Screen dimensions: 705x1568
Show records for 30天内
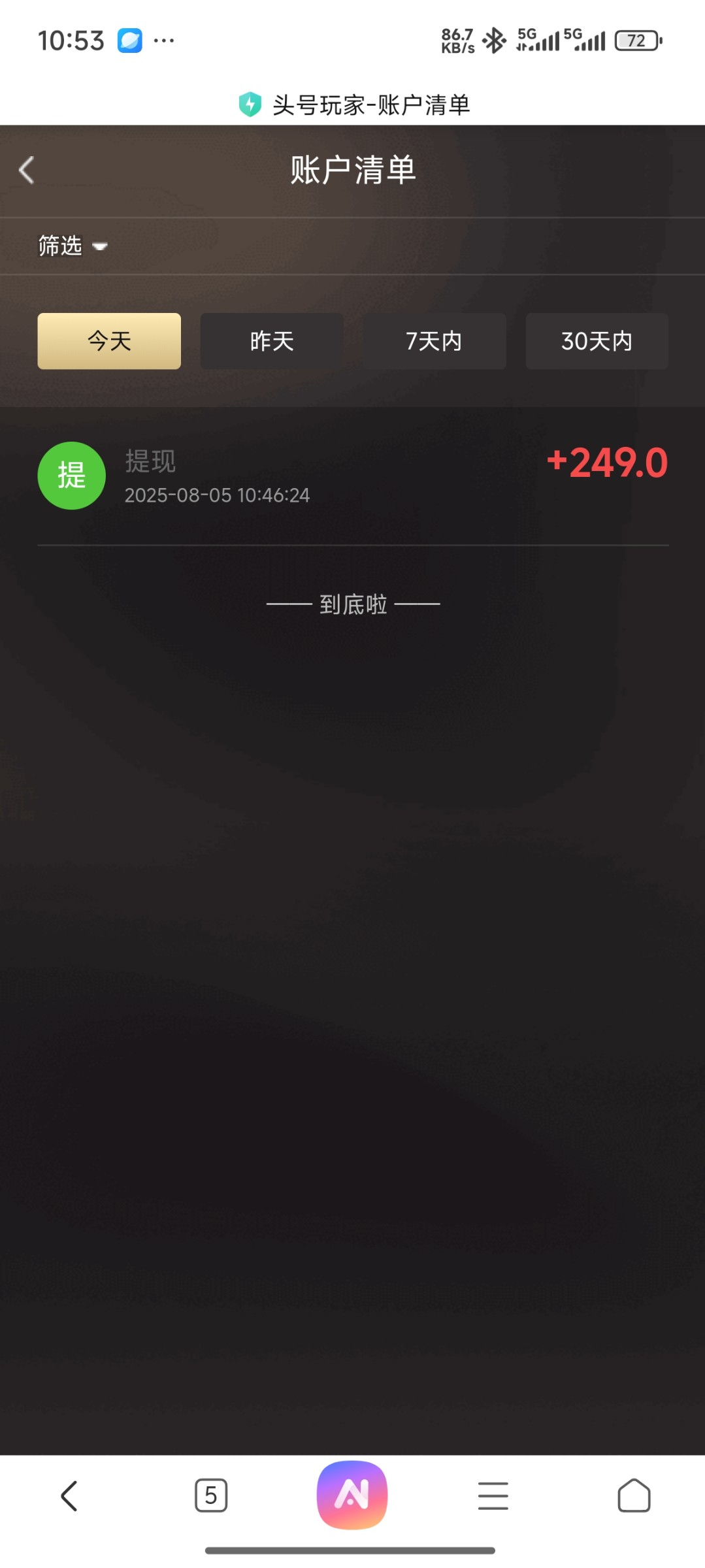(597, 341)
